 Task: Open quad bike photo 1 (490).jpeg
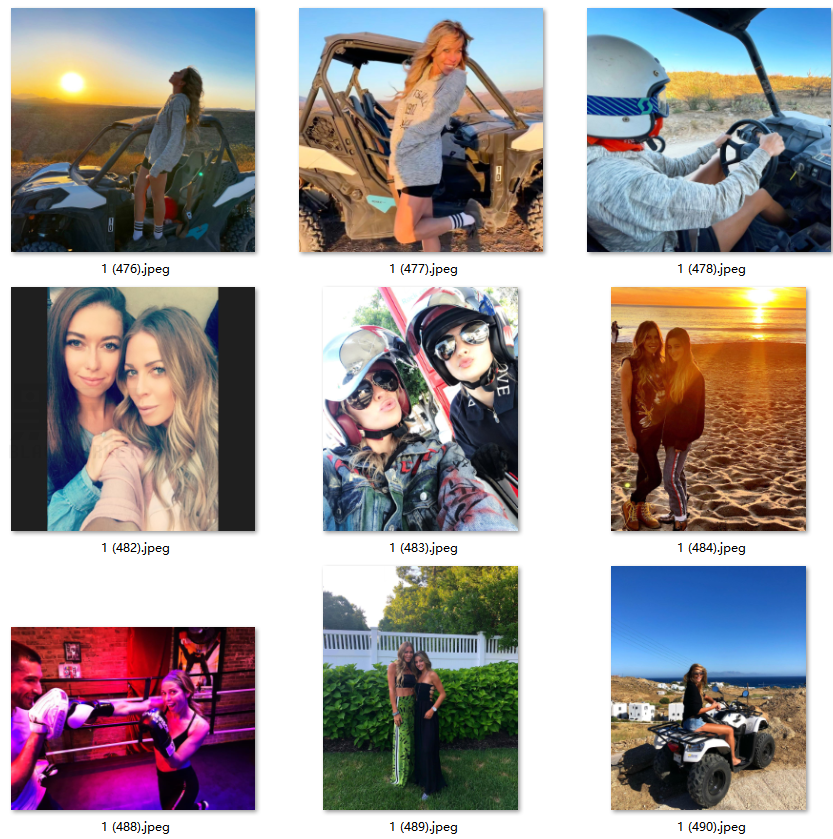709,688
